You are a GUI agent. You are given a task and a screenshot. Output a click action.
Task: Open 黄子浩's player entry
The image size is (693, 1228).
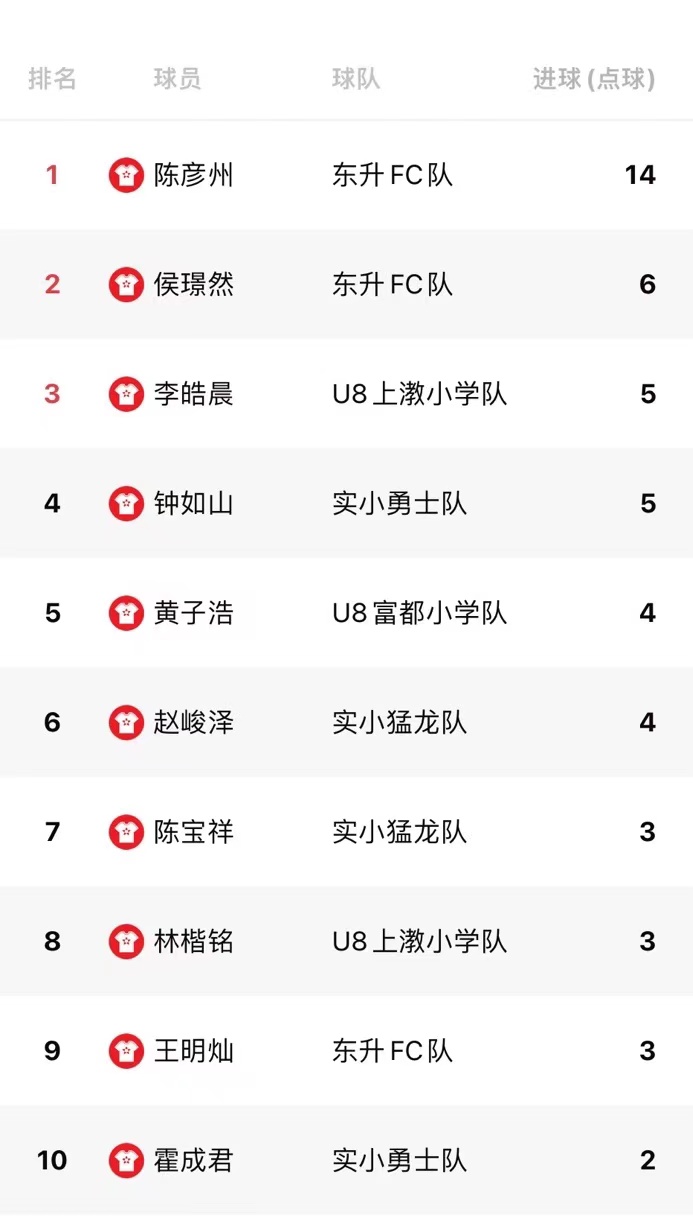(346, 613)
